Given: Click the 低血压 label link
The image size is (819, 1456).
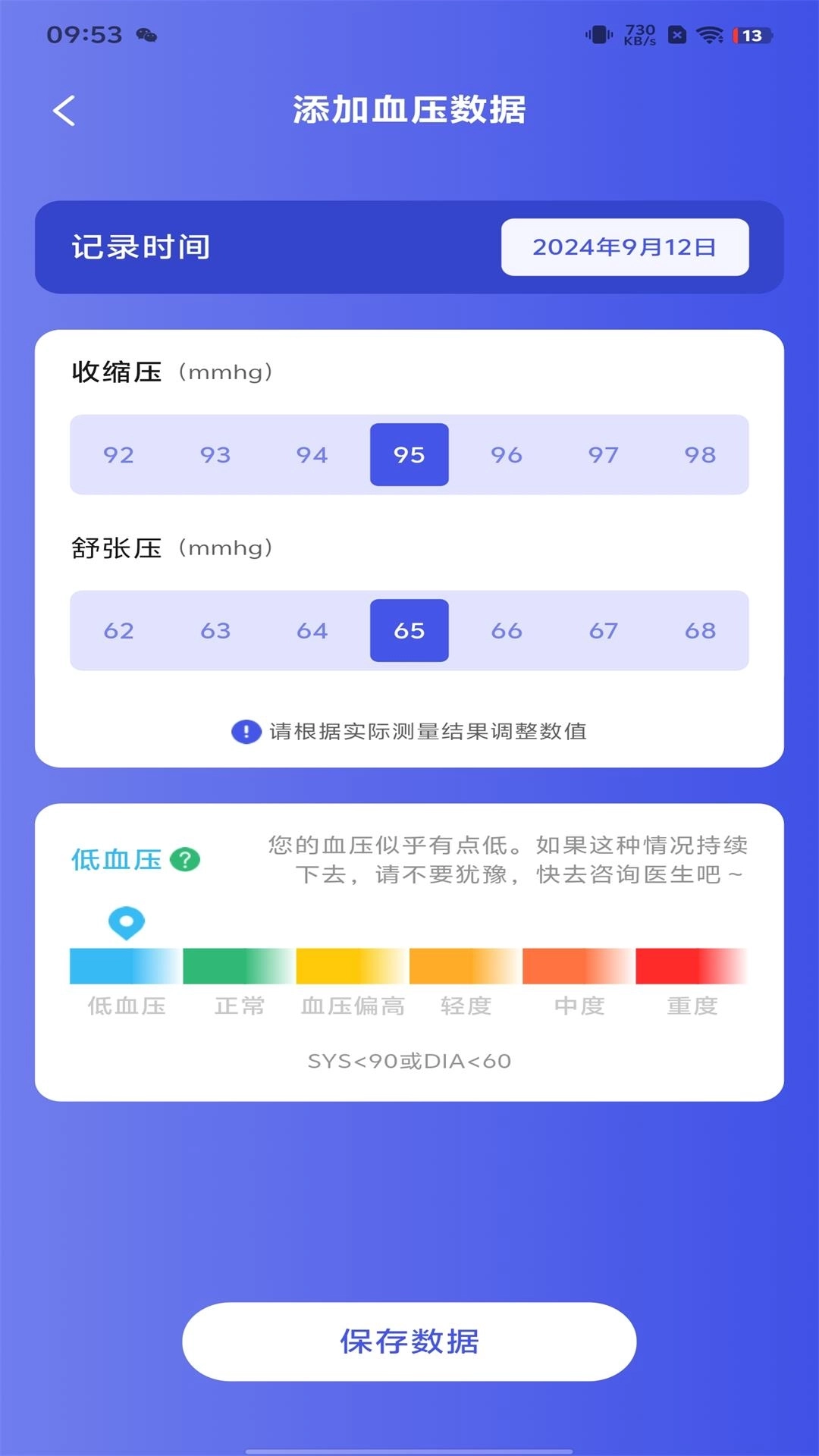Looking at the screenshot, I should click(118, 861).
